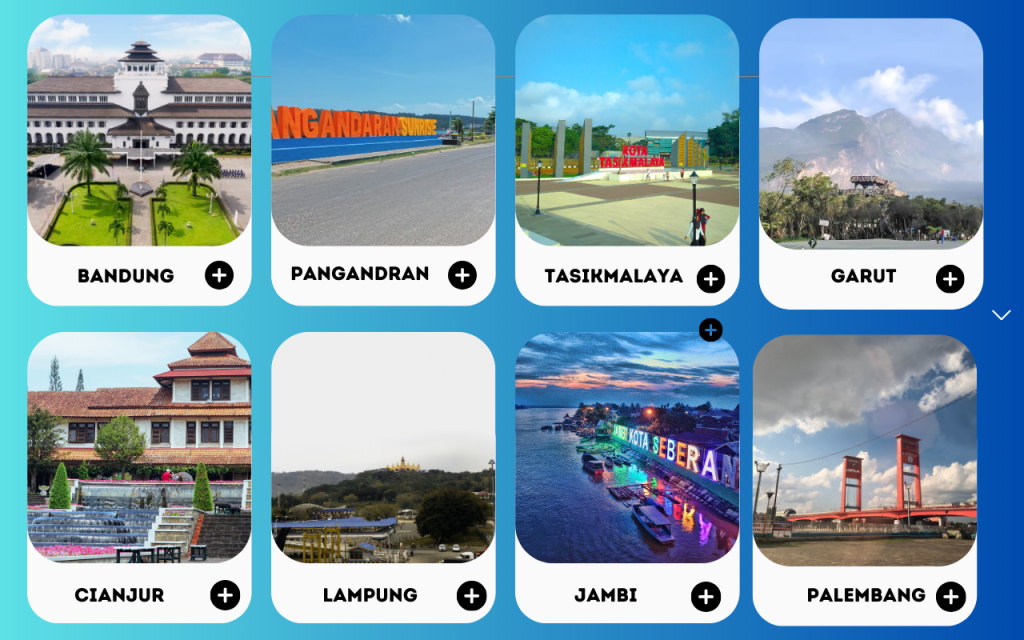Open the Lampung destination card

point(383,455)
